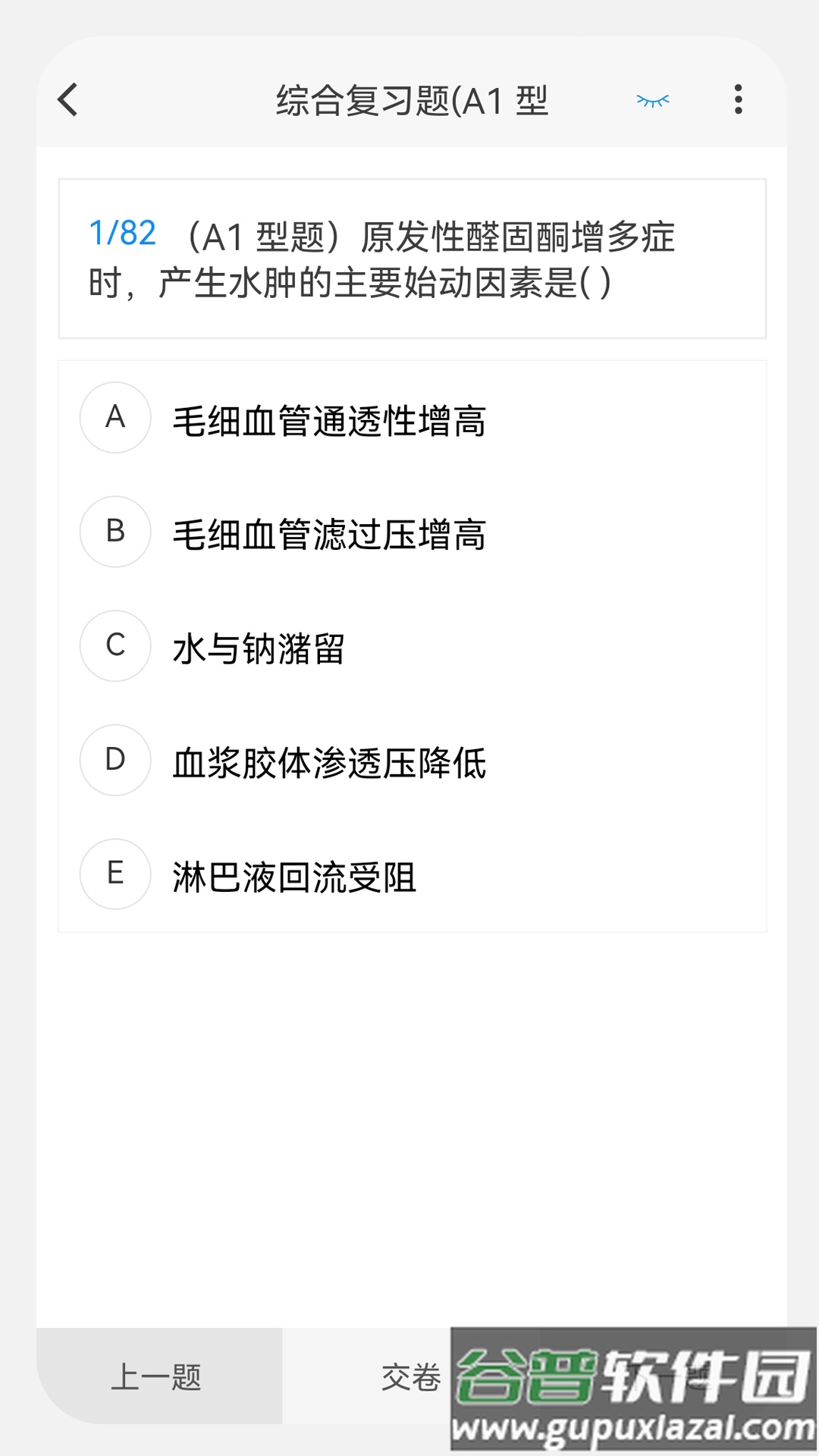
Task: Click the circled letter D icon
Action: tap(115, 761)
